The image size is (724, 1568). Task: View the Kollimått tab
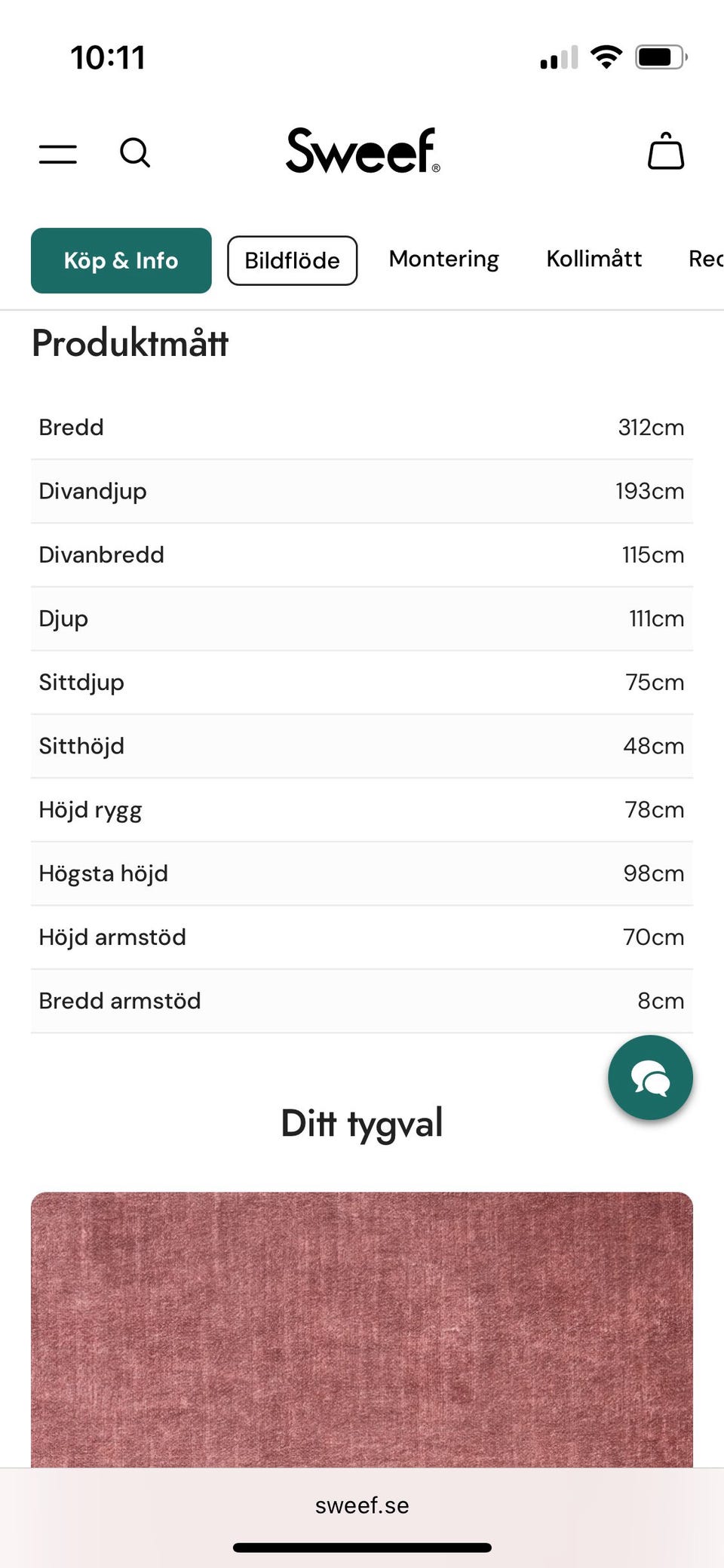tap(594, 259)
